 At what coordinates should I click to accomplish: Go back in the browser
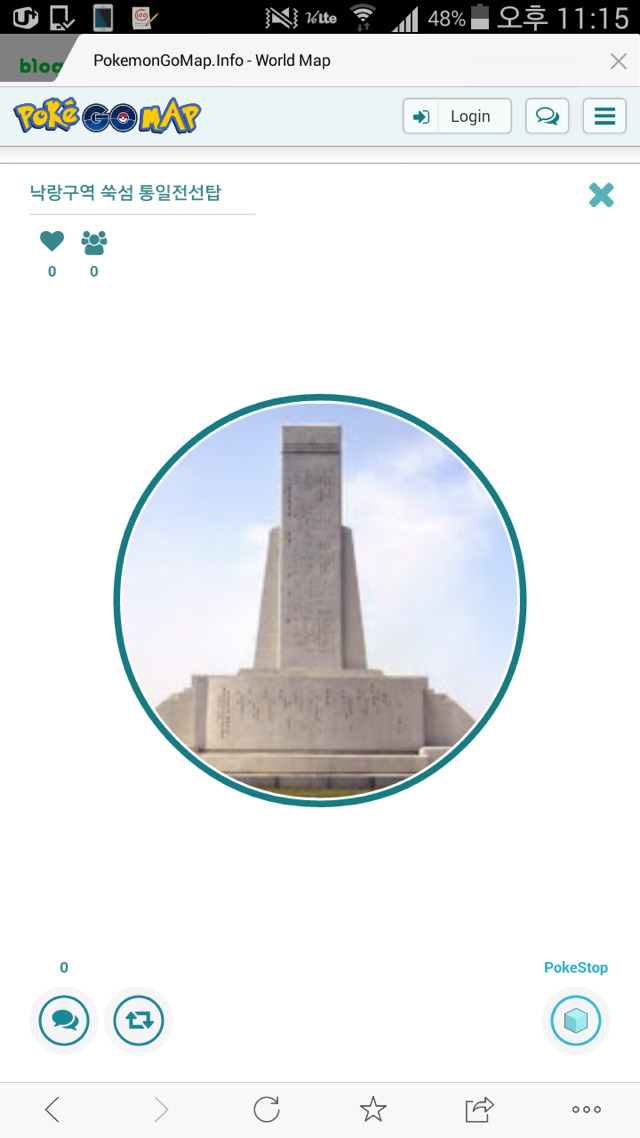pos(53,1108)
